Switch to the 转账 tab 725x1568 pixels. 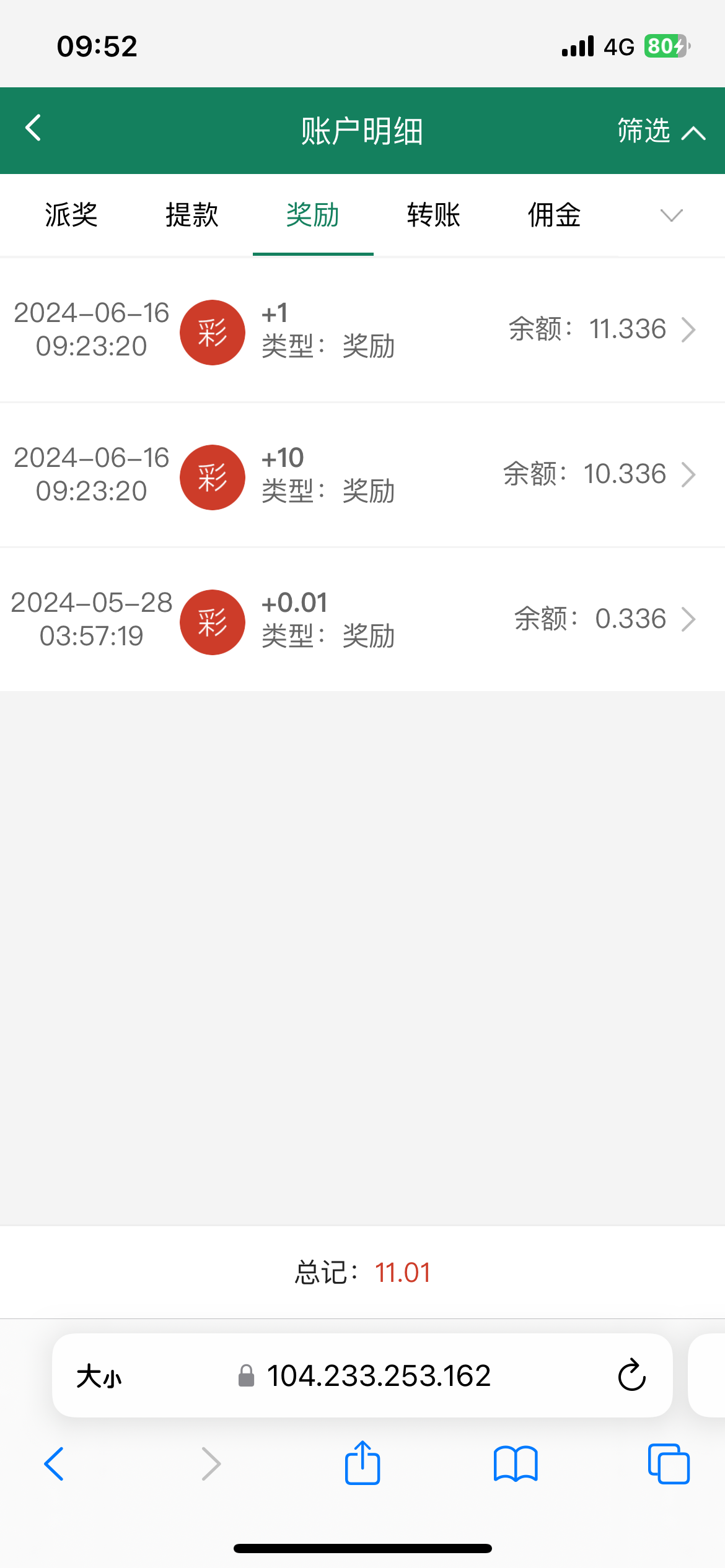(x=433, y=215)
